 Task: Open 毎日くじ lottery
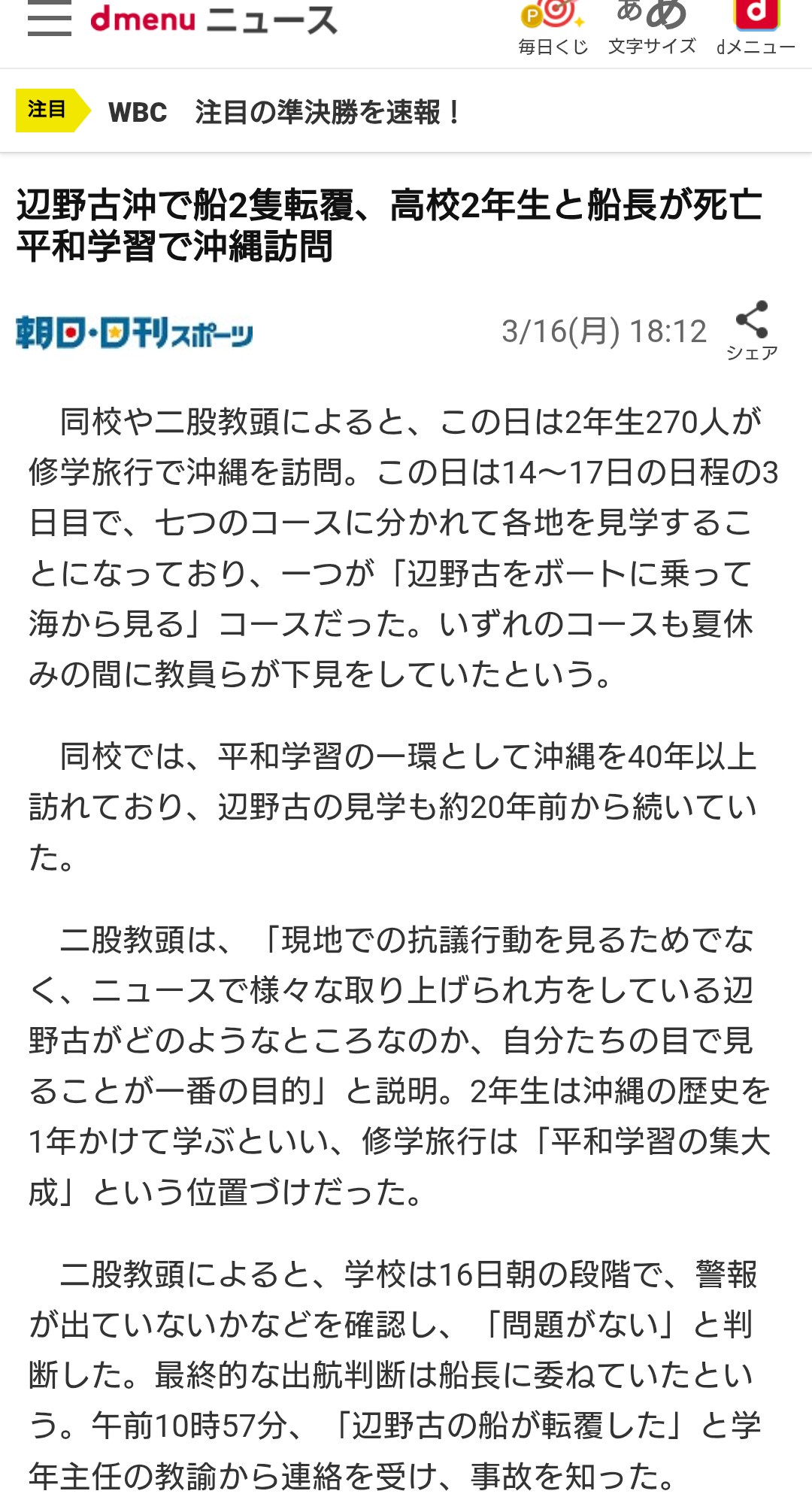coord(553,27)
